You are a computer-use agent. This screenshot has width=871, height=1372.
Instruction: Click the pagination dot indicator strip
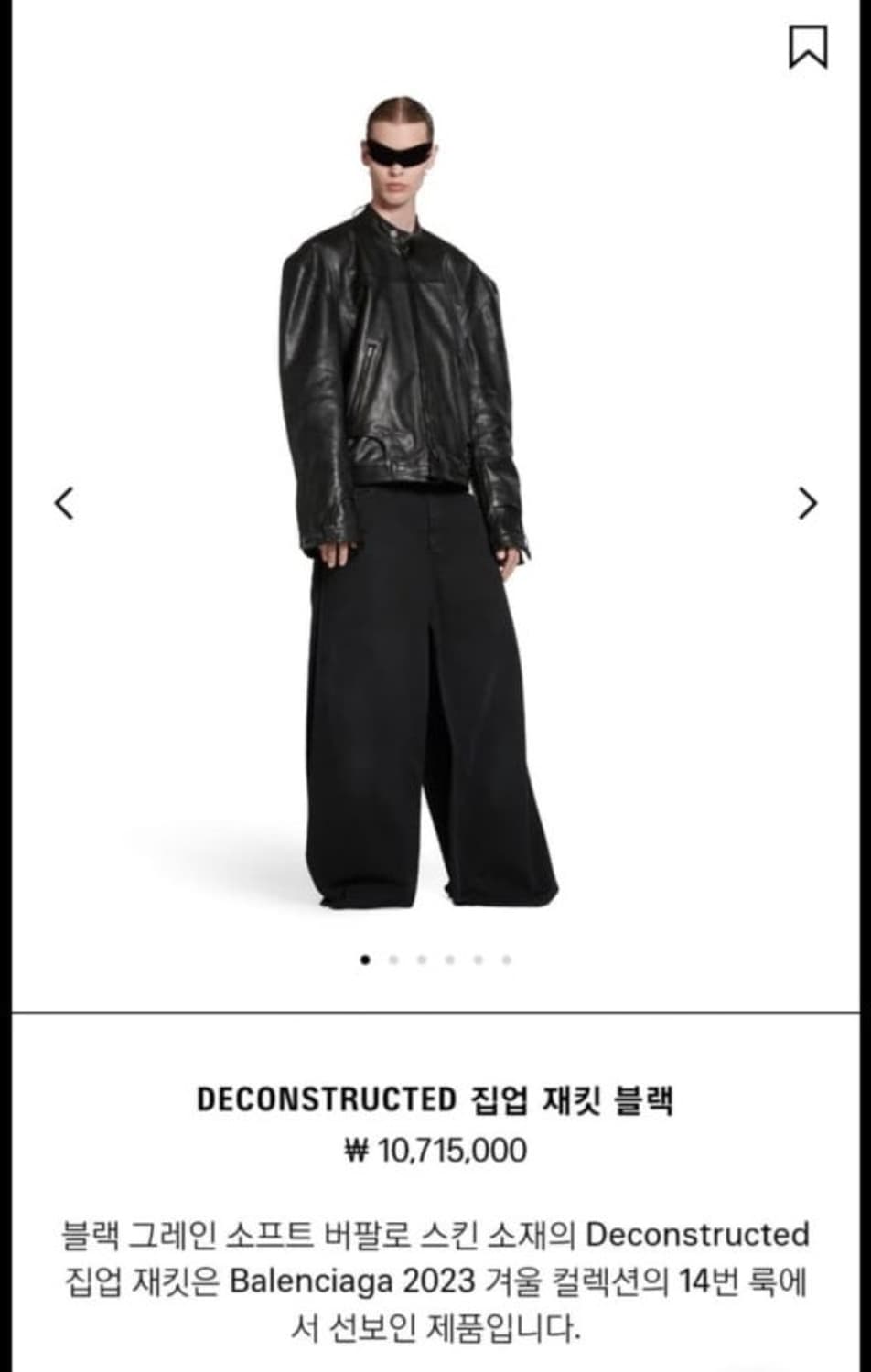436,960
